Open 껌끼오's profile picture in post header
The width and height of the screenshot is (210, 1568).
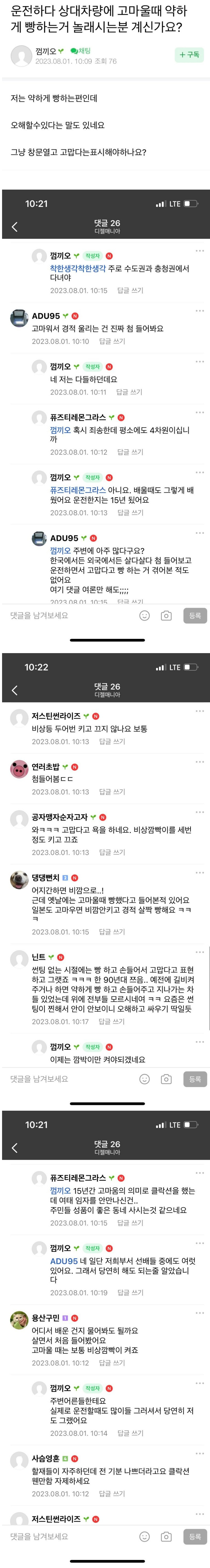click(x=21, y=56)
